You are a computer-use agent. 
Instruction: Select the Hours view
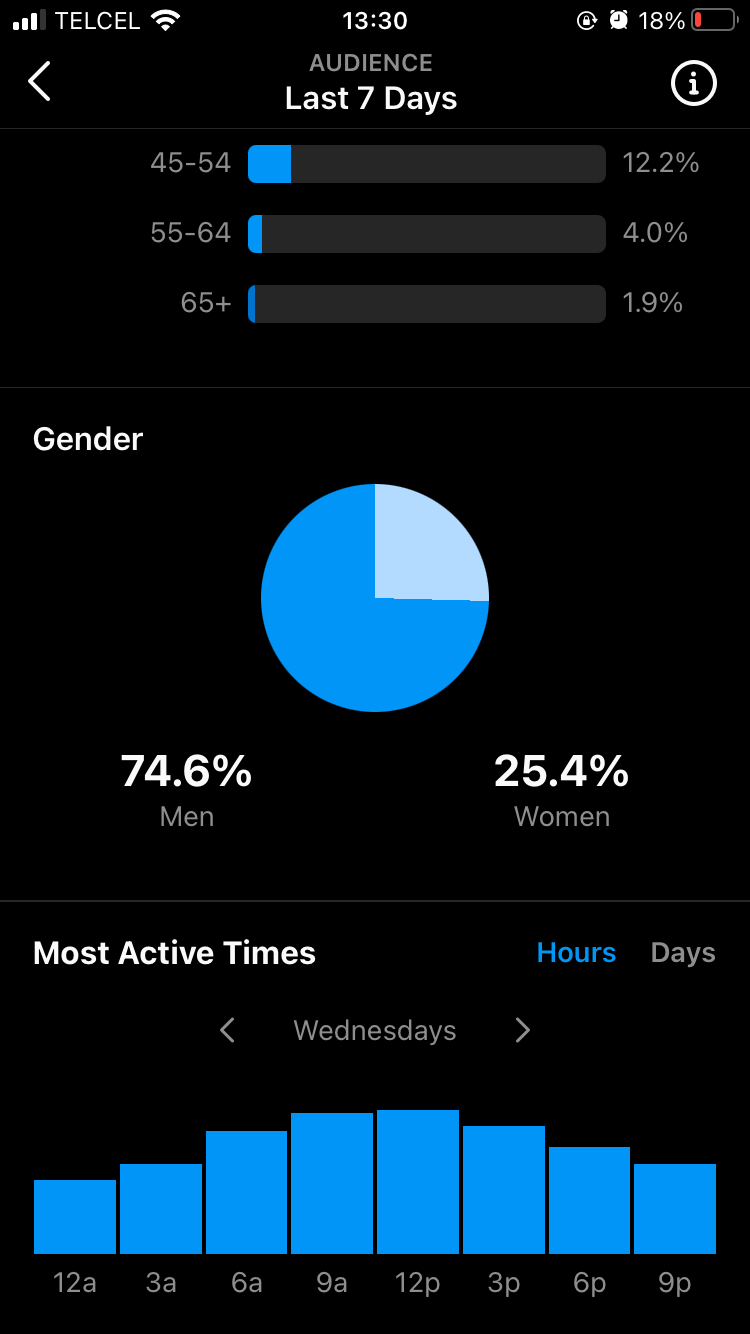click(x=576, y=953)
